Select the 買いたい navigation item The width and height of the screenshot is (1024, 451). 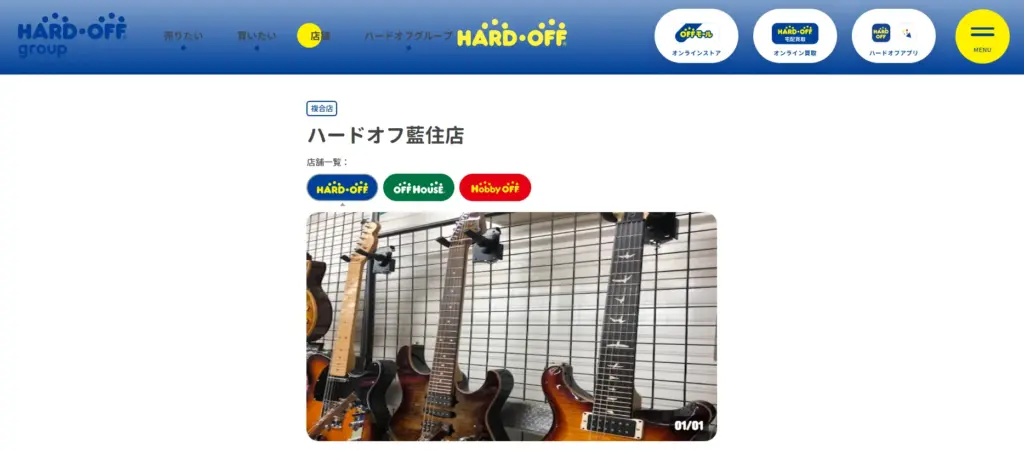pos(257,36)
